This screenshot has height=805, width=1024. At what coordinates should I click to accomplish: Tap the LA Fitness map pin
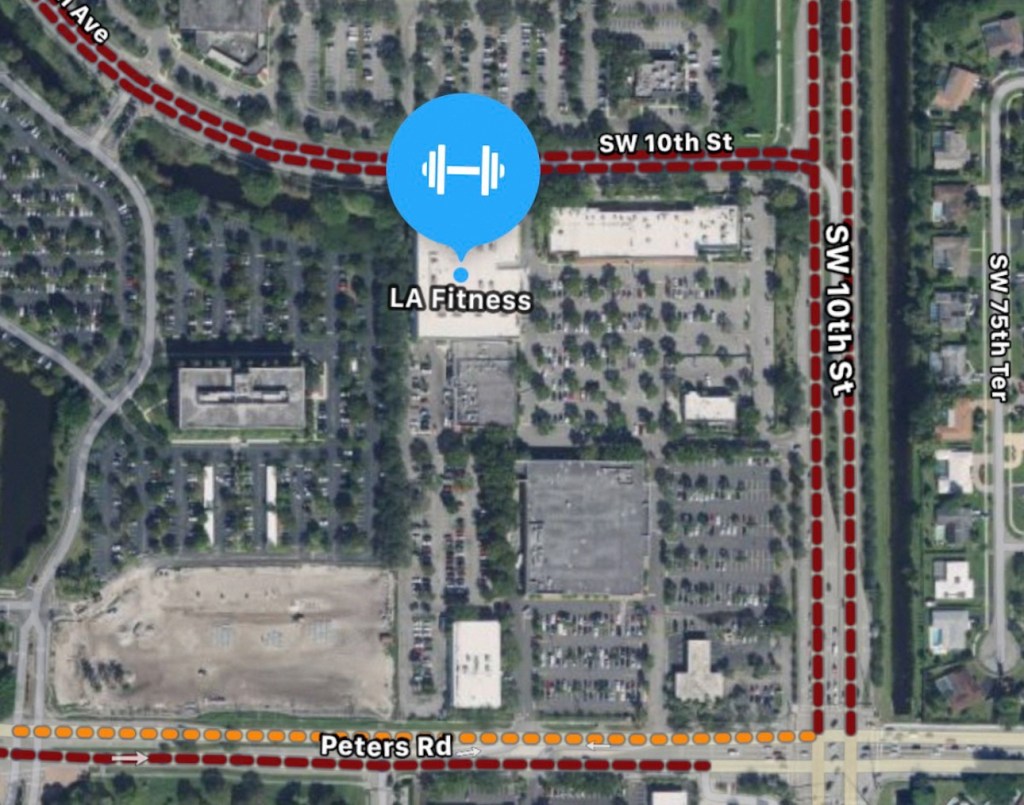(462, 172)
